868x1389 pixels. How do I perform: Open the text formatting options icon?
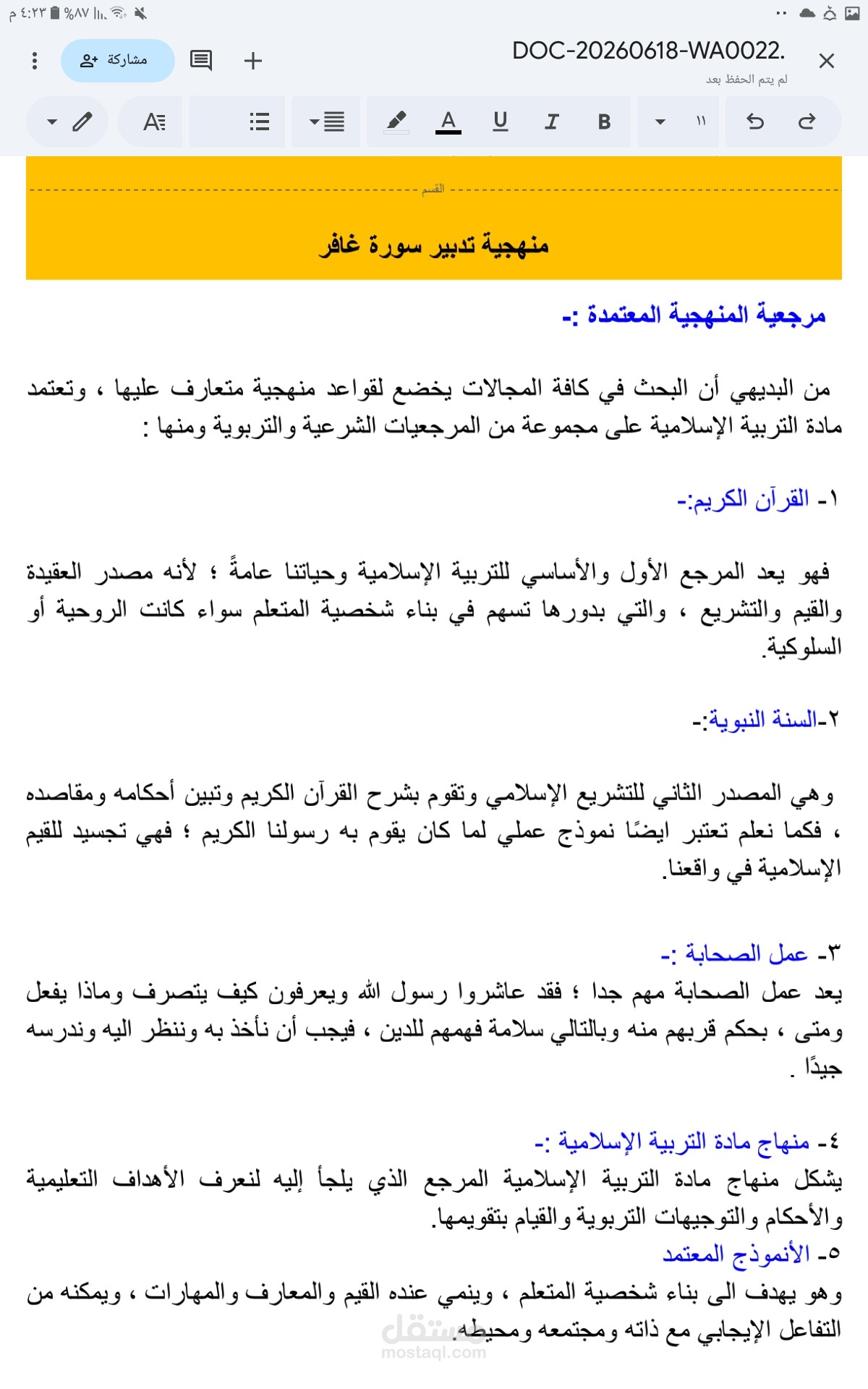(x=154, y=122)
